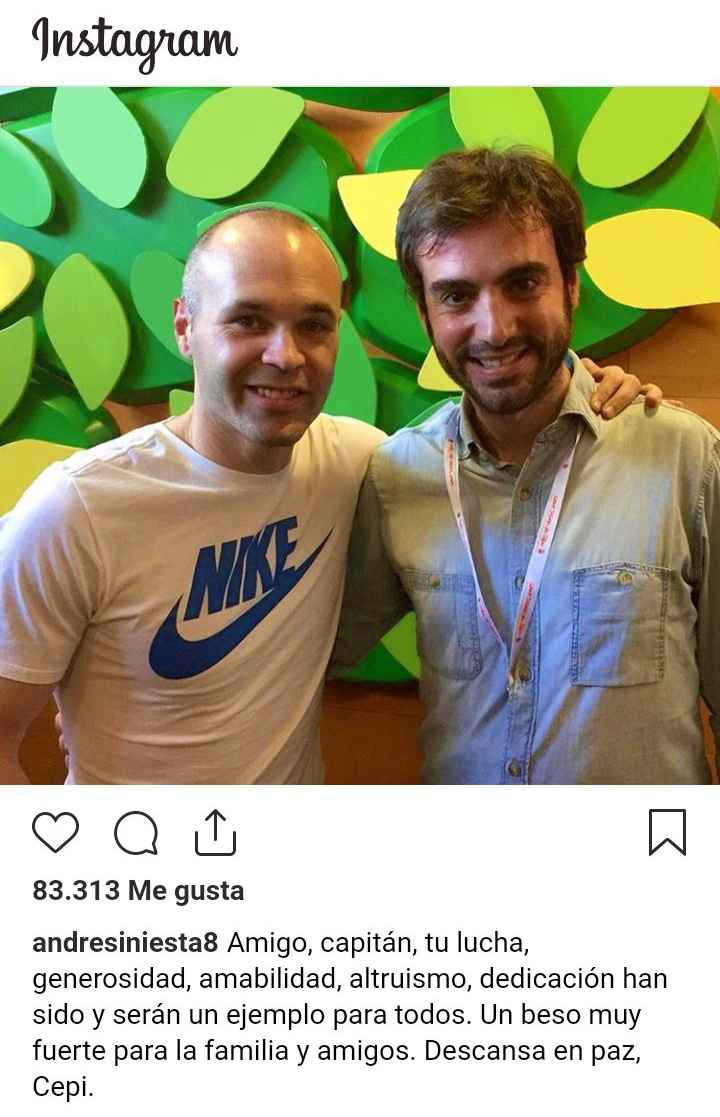This screenshot has height=1117, width=720.
Task: Like the post with the heart icon
Action: click(x=55, y=832)
